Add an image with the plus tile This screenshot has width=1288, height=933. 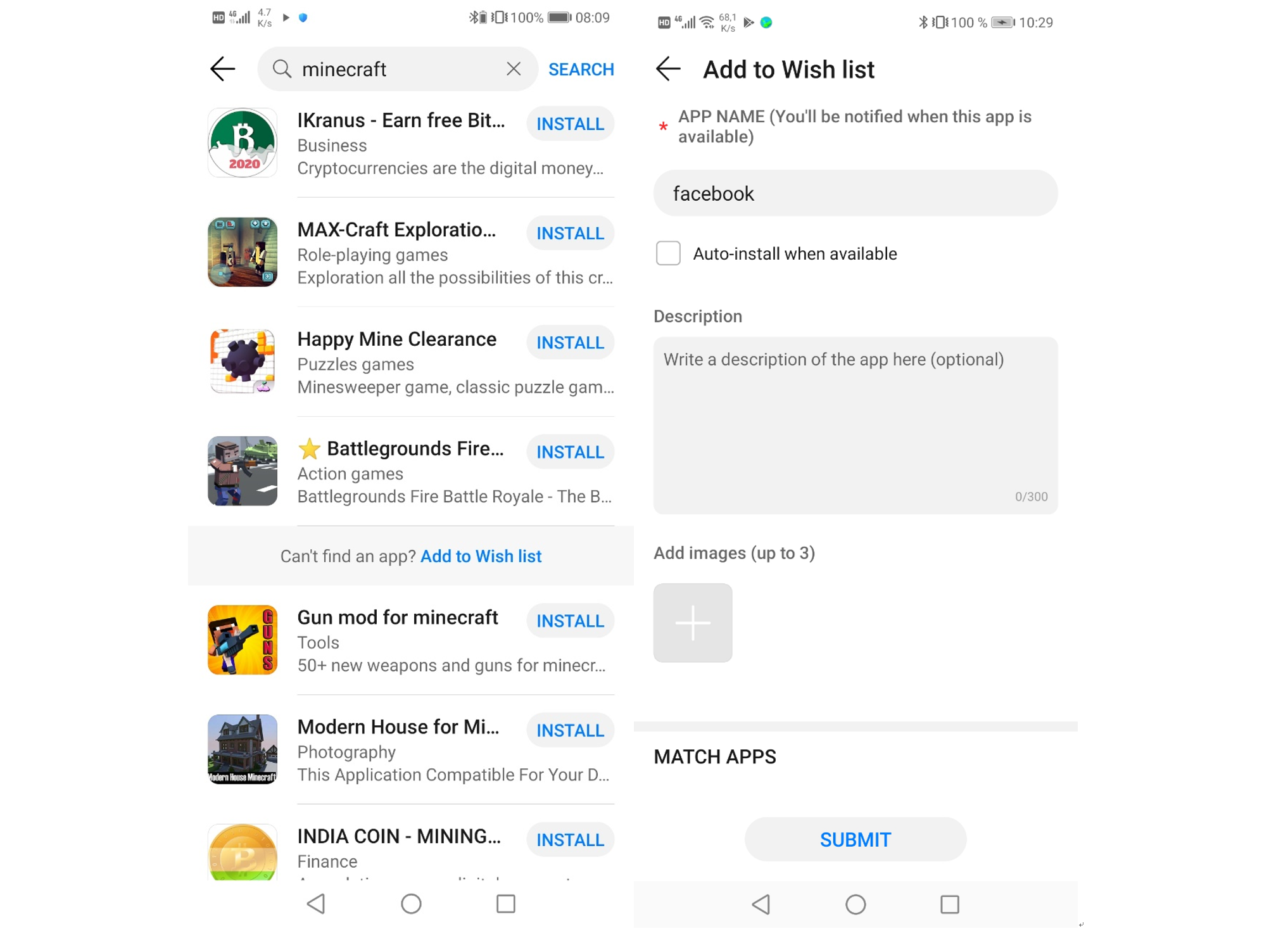[x=692, y=623]
